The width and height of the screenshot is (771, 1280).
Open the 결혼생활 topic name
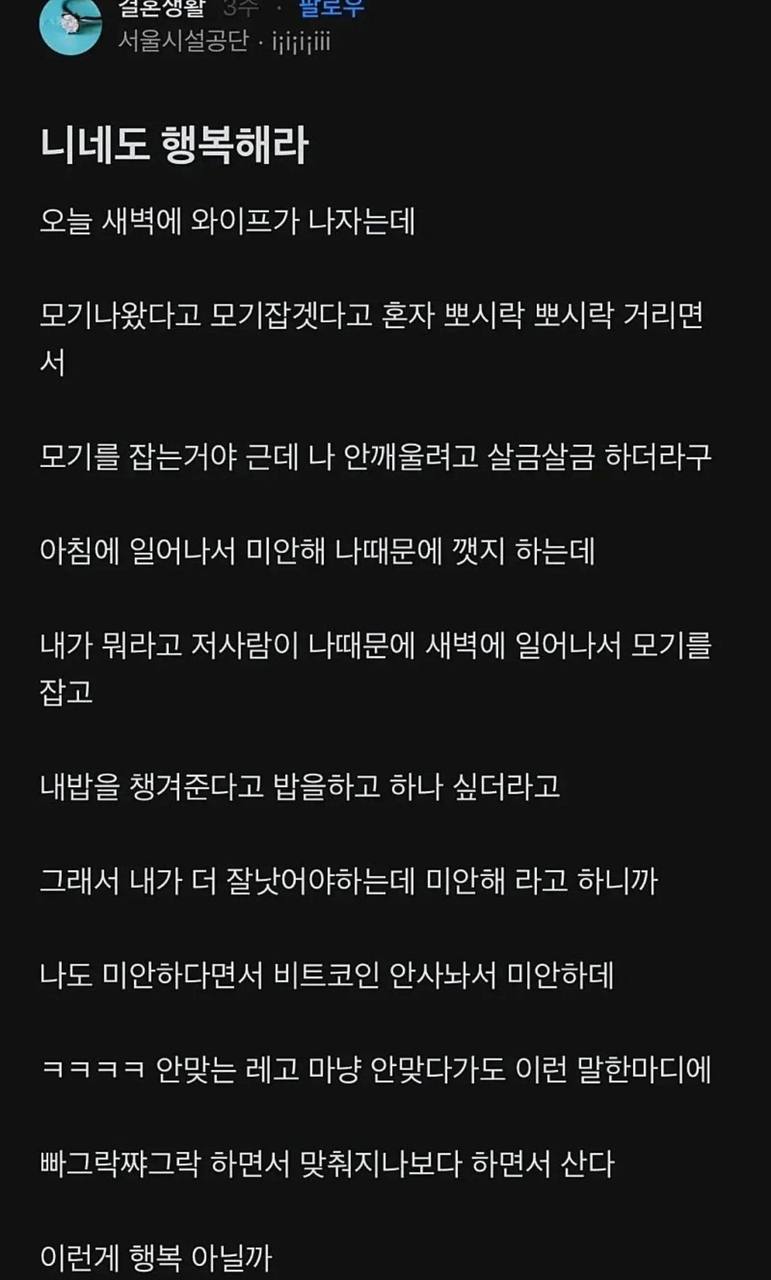pos(160,9)
